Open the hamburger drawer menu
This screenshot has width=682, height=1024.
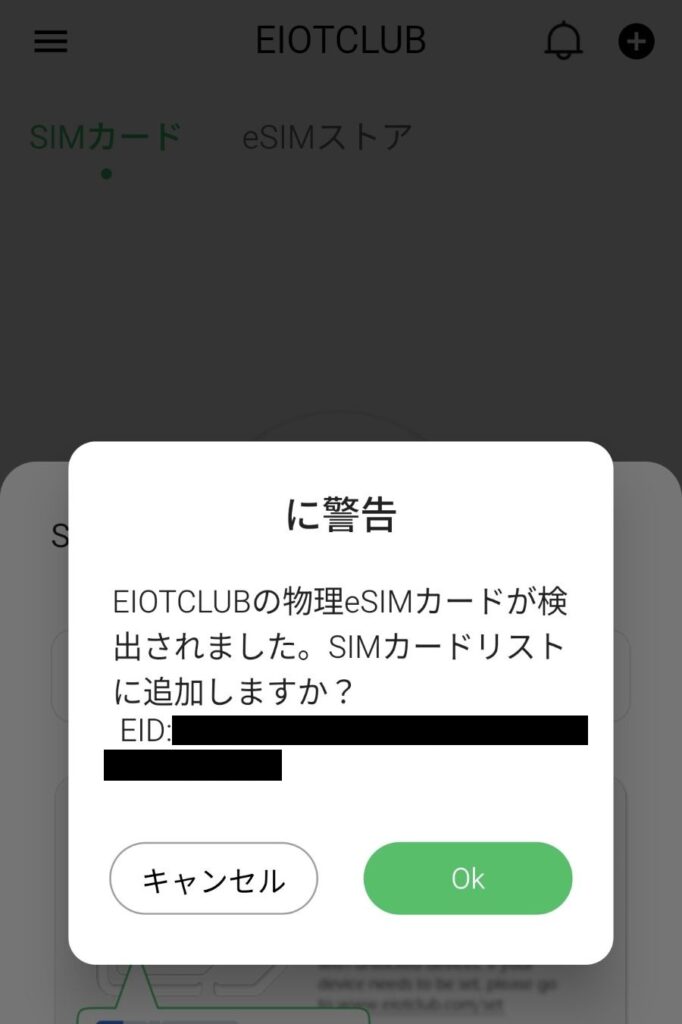pos(51,41)
